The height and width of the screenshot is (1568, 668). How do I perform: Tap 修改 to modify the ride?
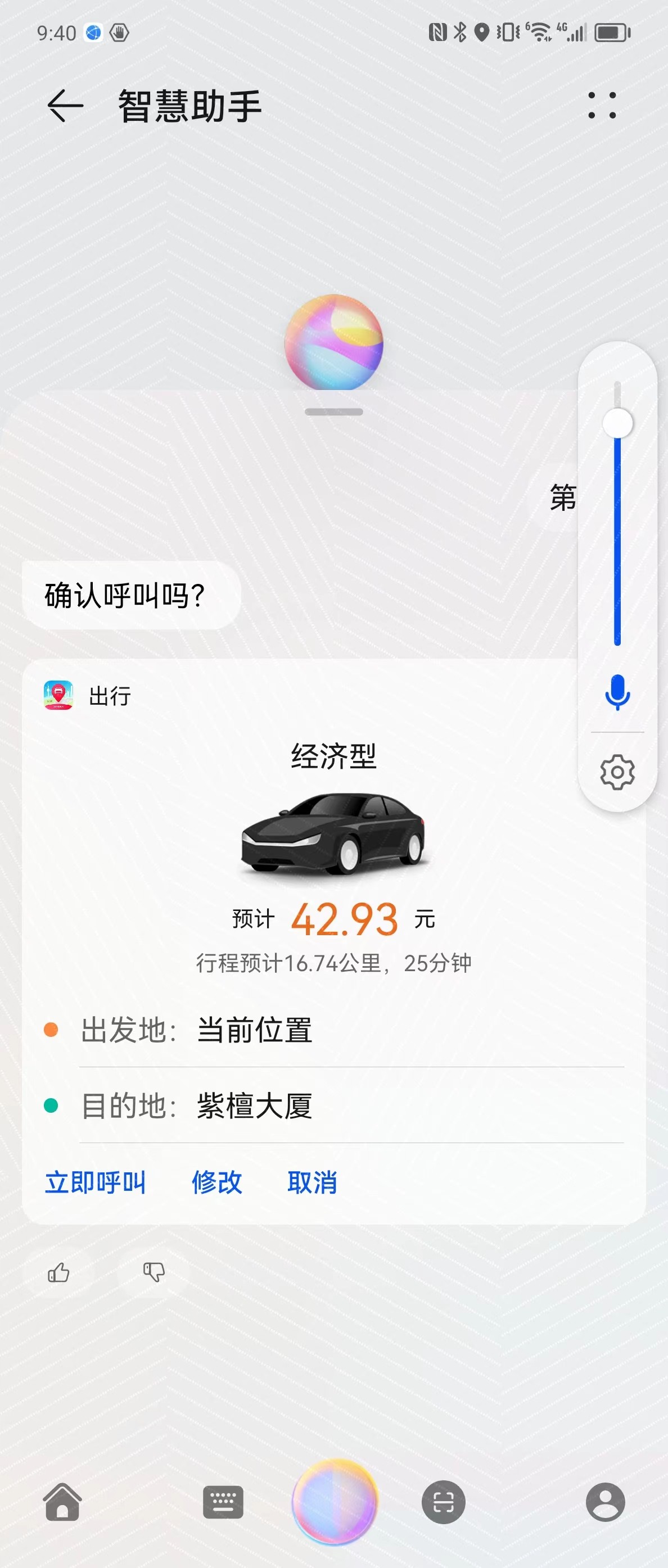pyautogui.click(x=217, y=1182)
